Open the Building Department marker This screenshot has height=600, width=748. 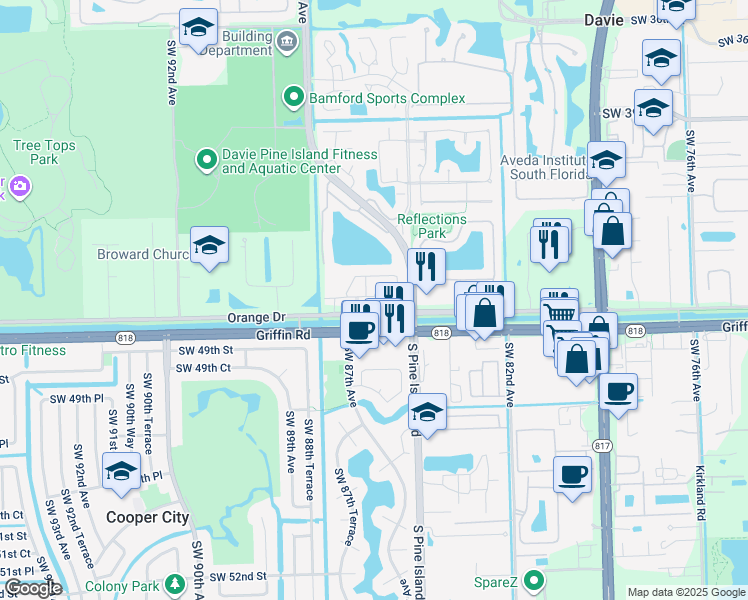[287, 42]
